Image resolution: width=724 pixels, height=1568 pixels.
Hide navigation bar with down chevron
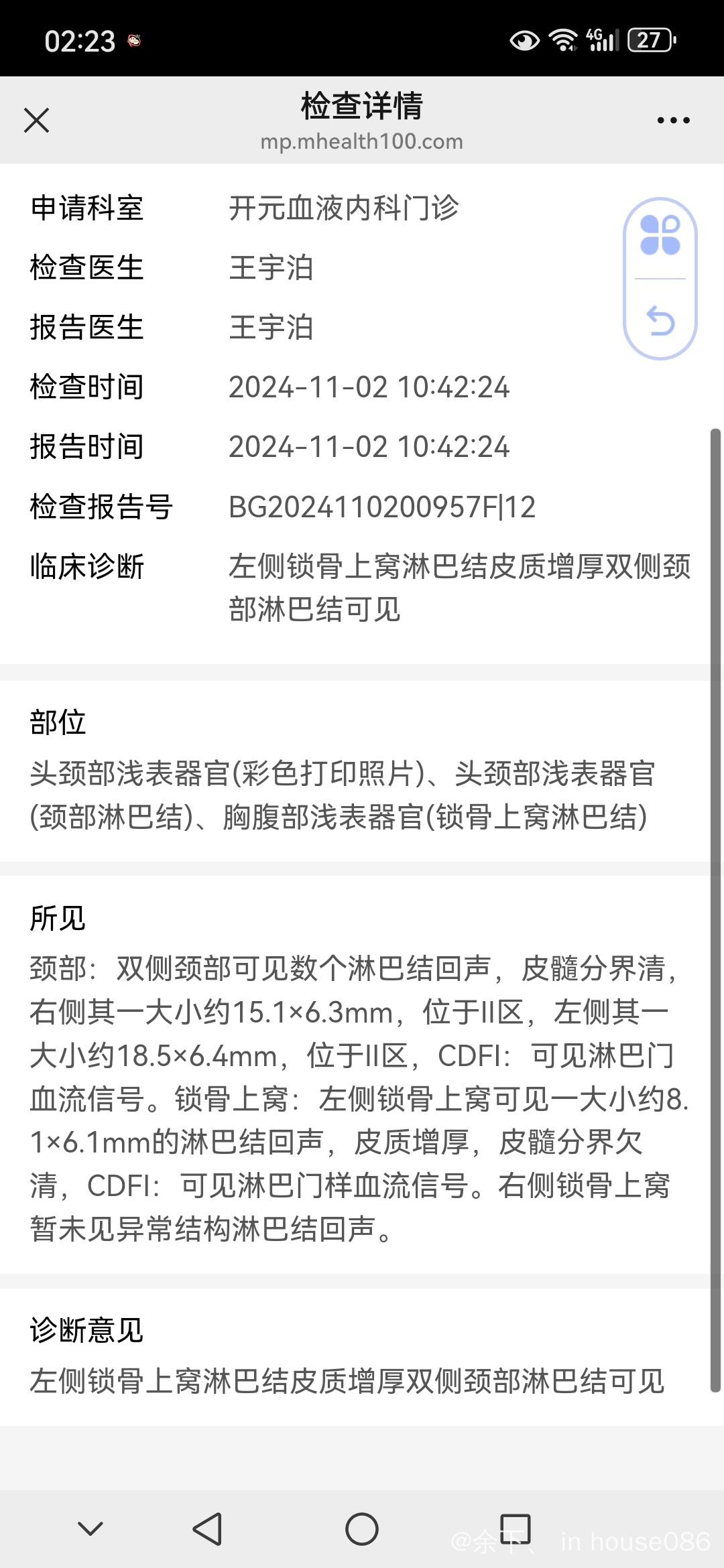tap(90, 1529)
